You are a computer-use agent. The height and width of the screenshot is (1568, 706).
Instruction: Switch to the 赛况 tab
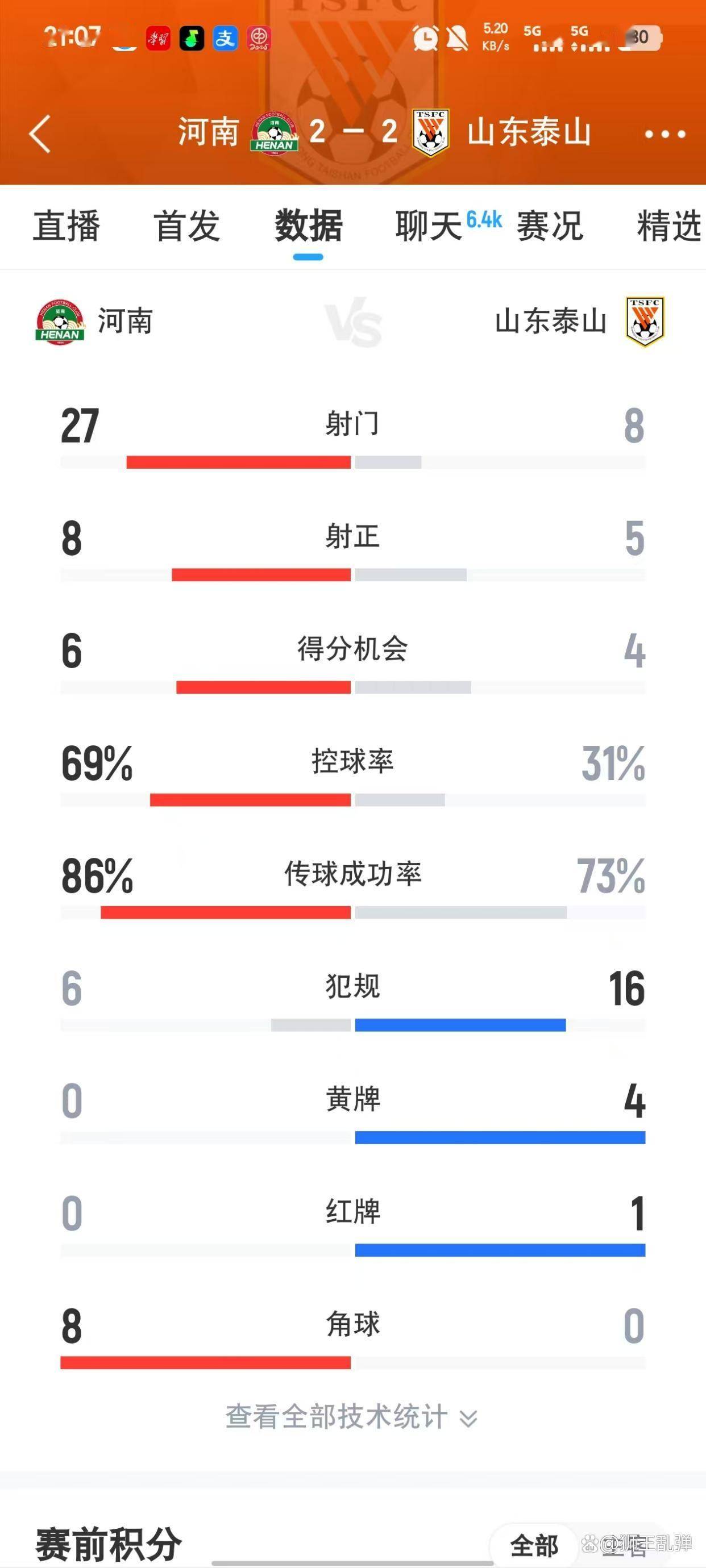pos(550,226)
